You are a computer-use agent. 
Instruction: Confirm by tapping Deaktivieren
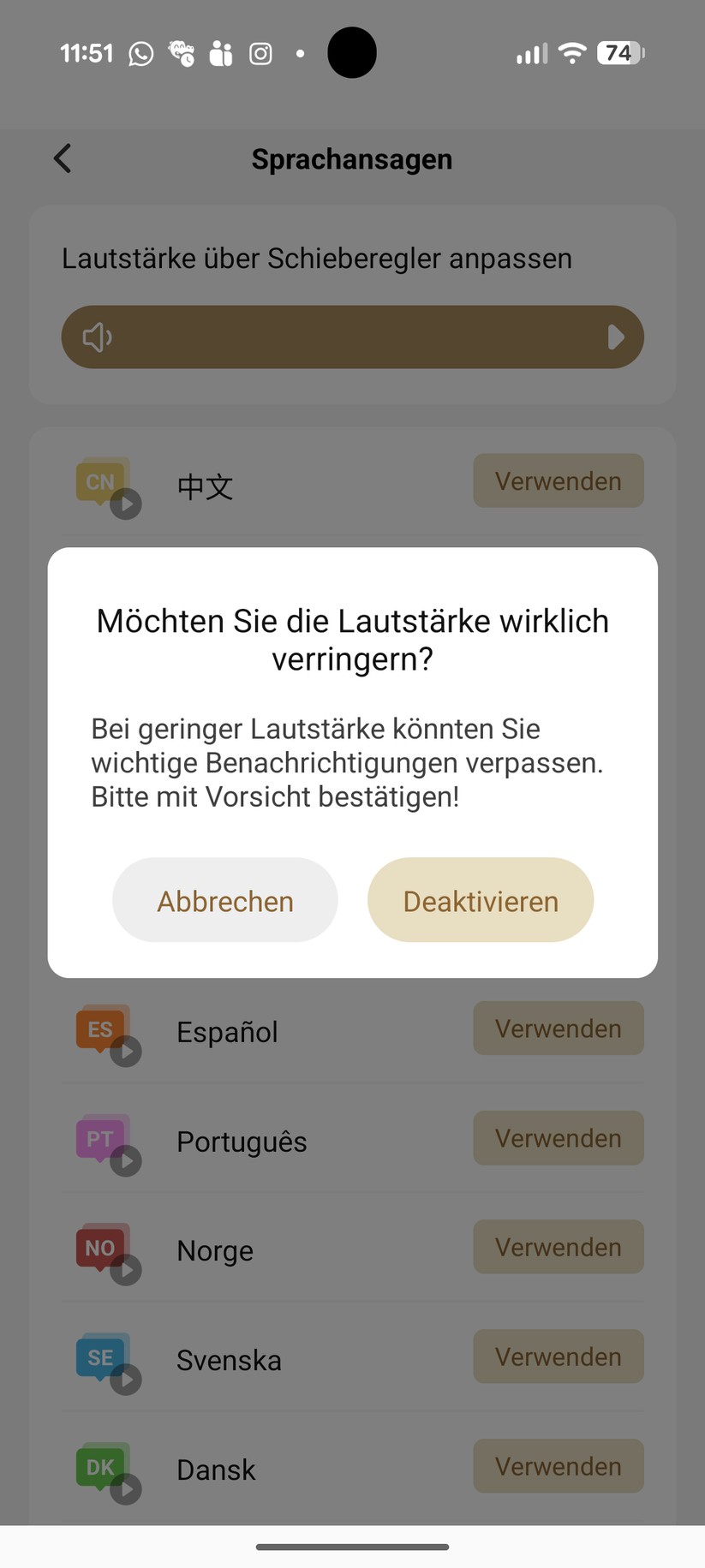click(480, 900)
